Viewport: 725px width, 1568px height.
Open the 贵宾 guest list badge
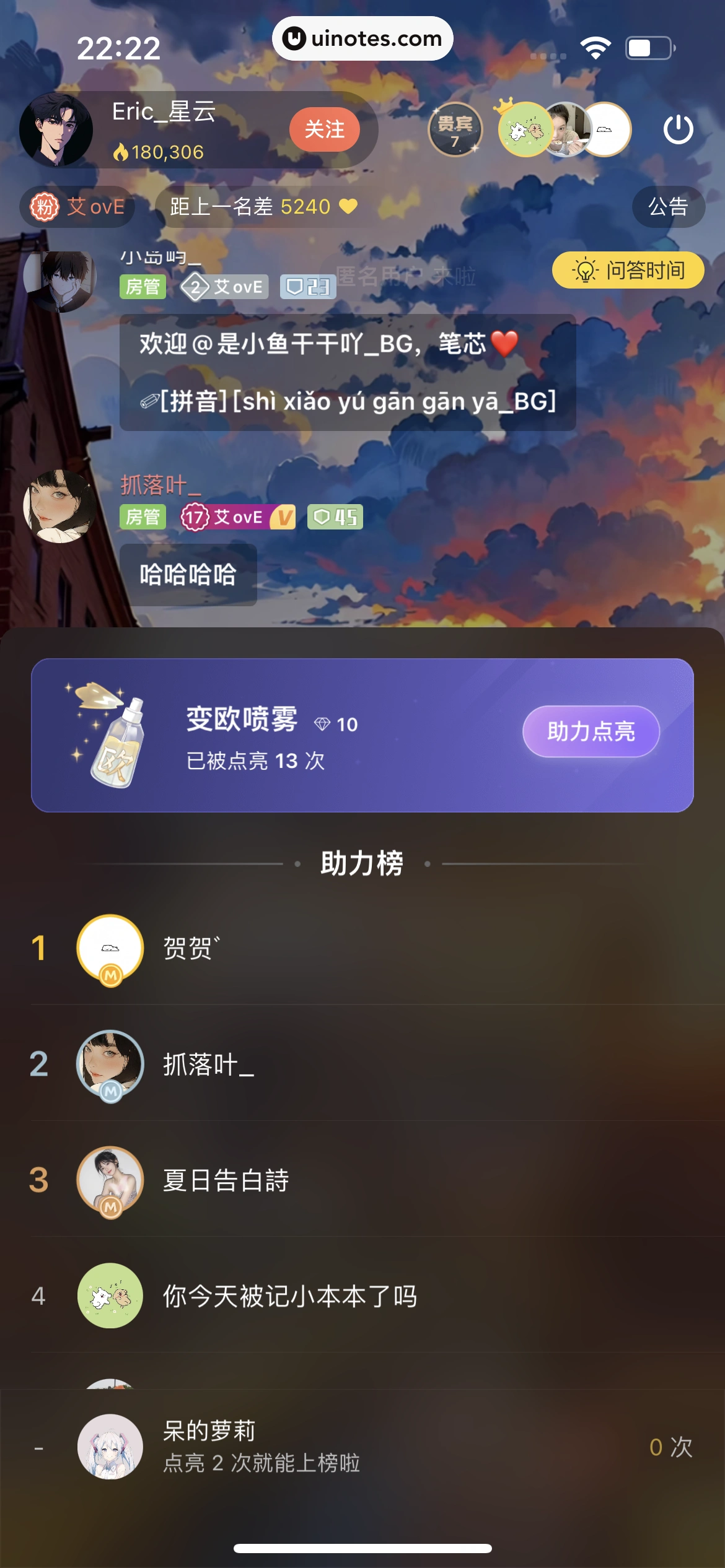(455, 129)
